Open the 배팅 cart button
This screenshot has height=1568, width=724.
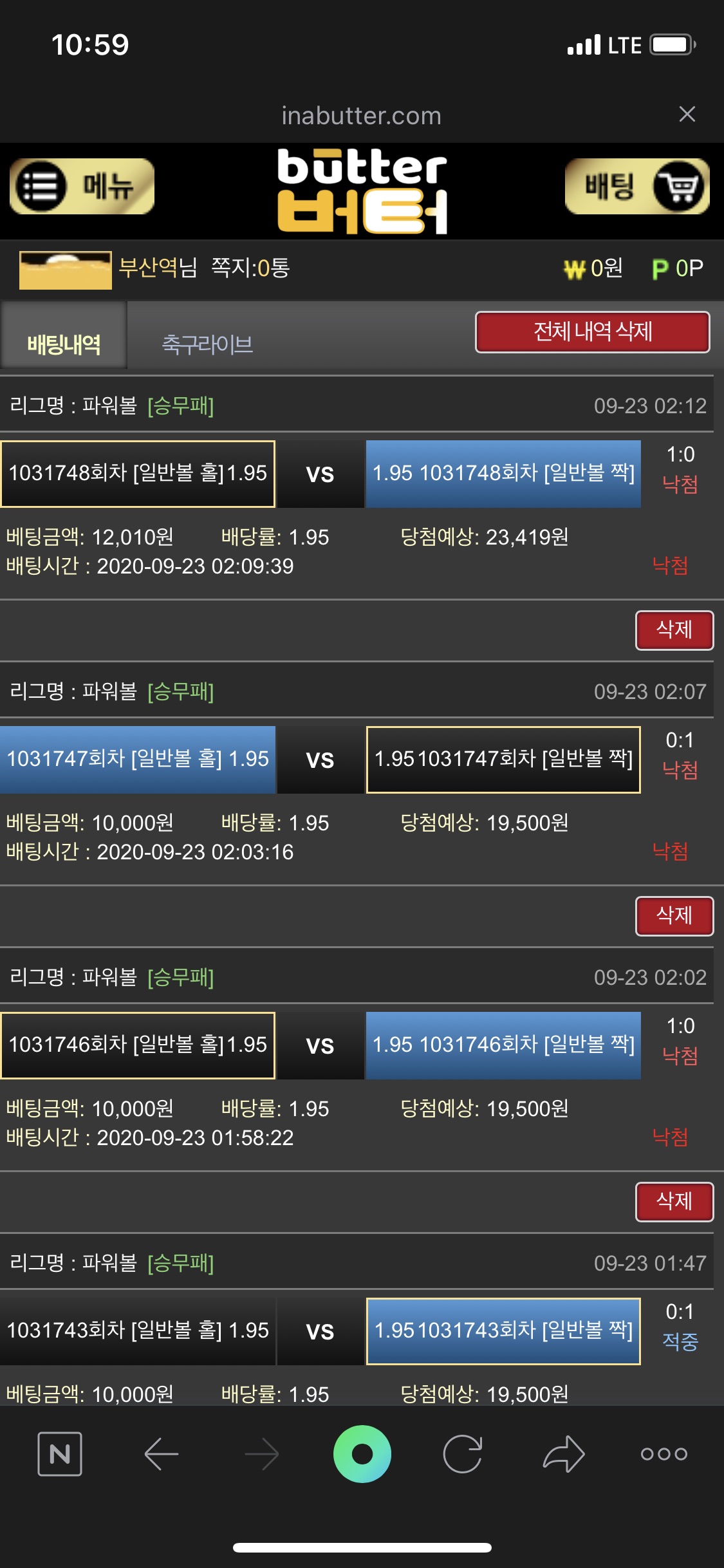(637, 186)
